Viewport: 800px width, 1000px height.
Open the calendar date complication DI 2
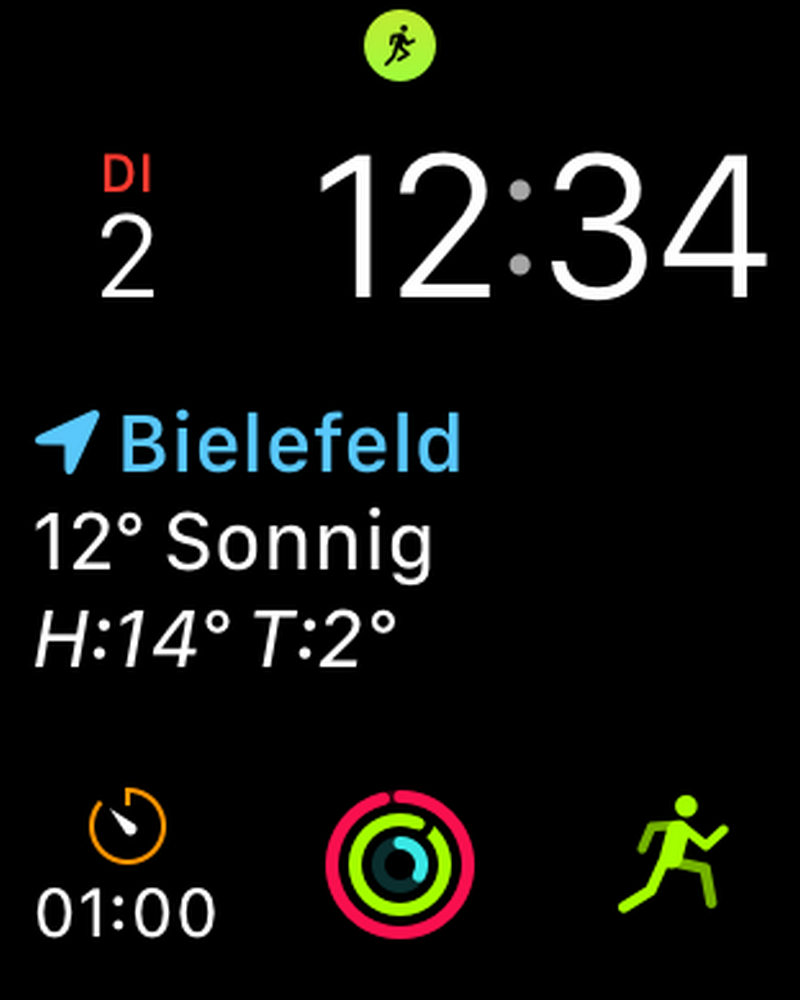[x=128, y=228]
